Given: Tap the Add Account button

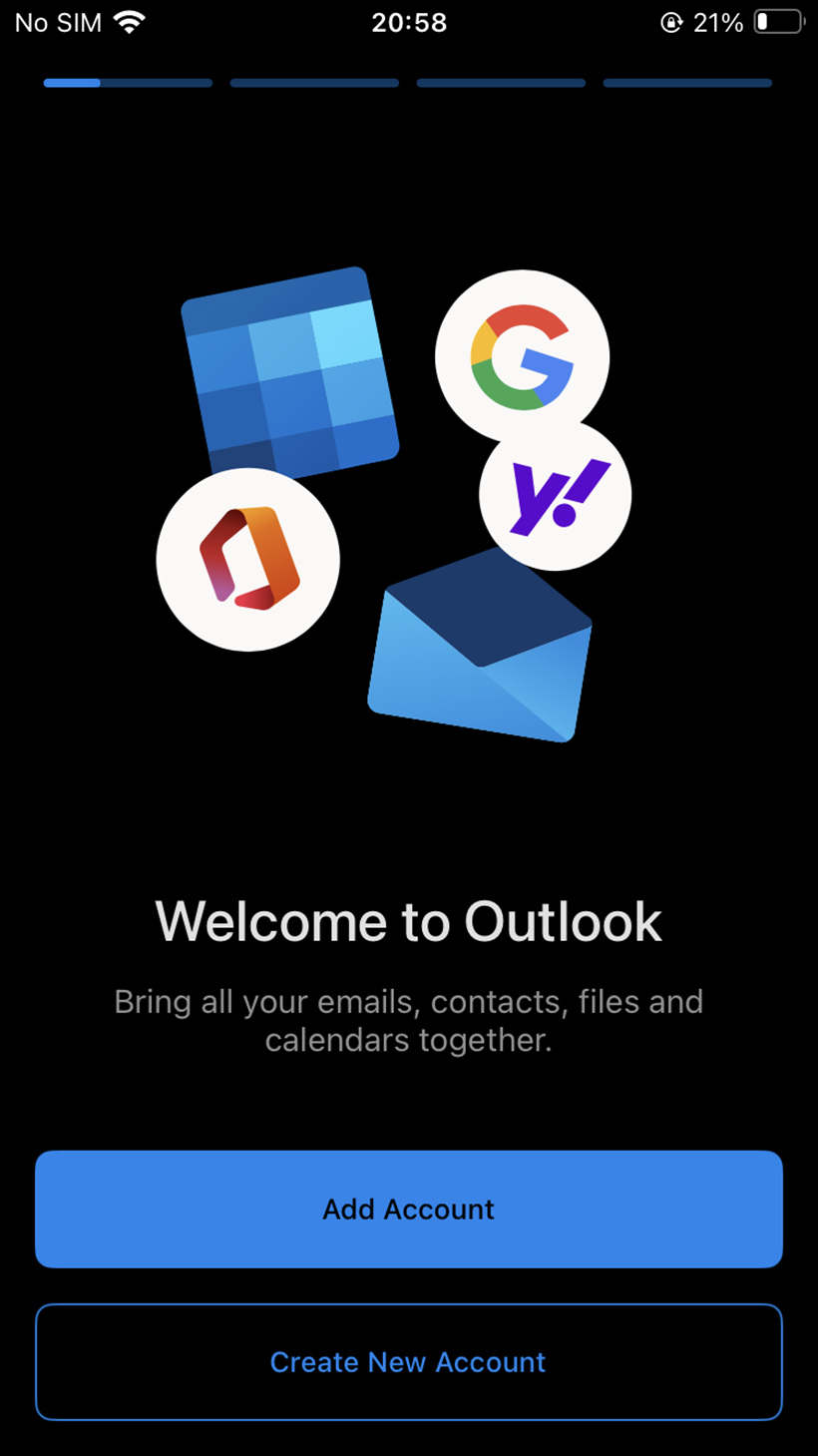Looking at the screenshot, I should click(408, 1209).
